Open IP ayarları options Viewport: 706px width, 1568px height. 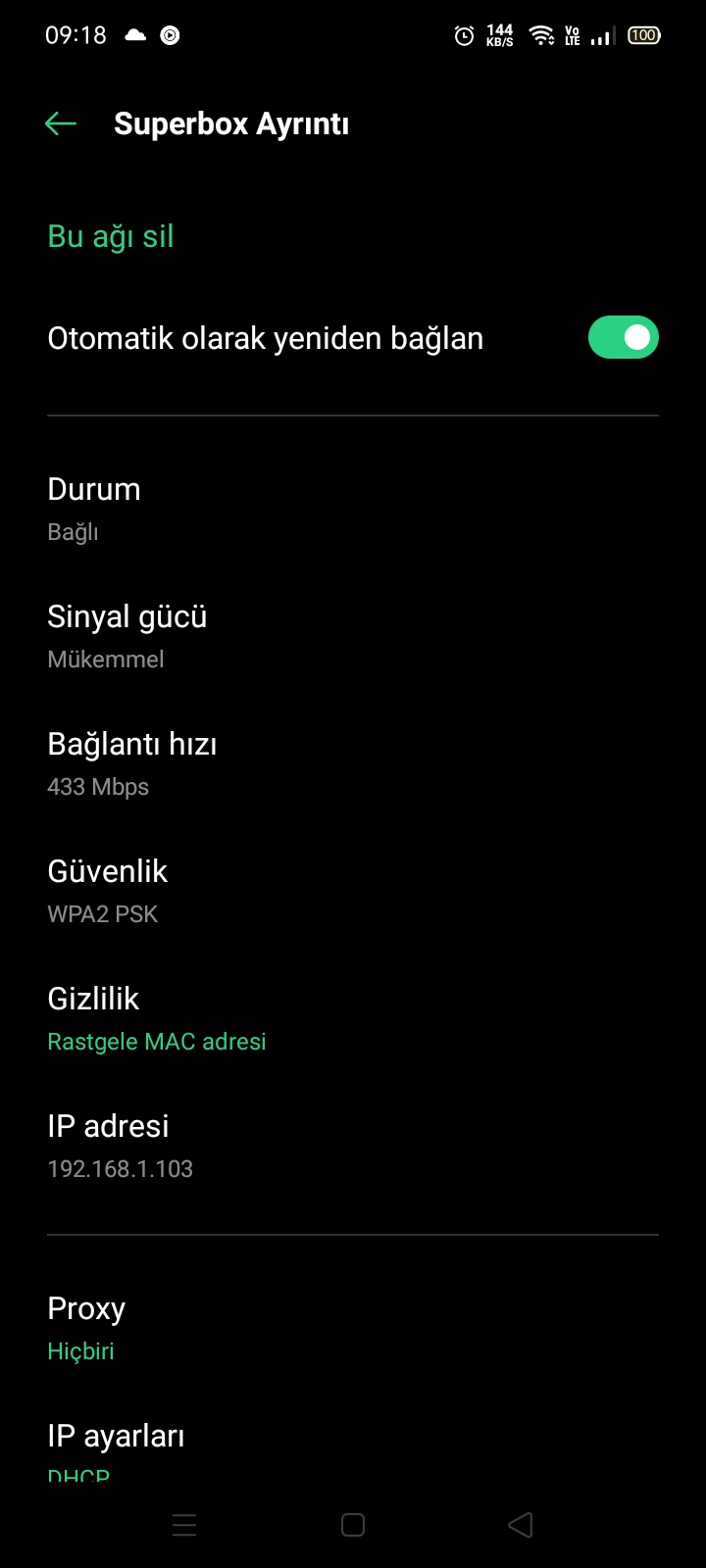353,1451
